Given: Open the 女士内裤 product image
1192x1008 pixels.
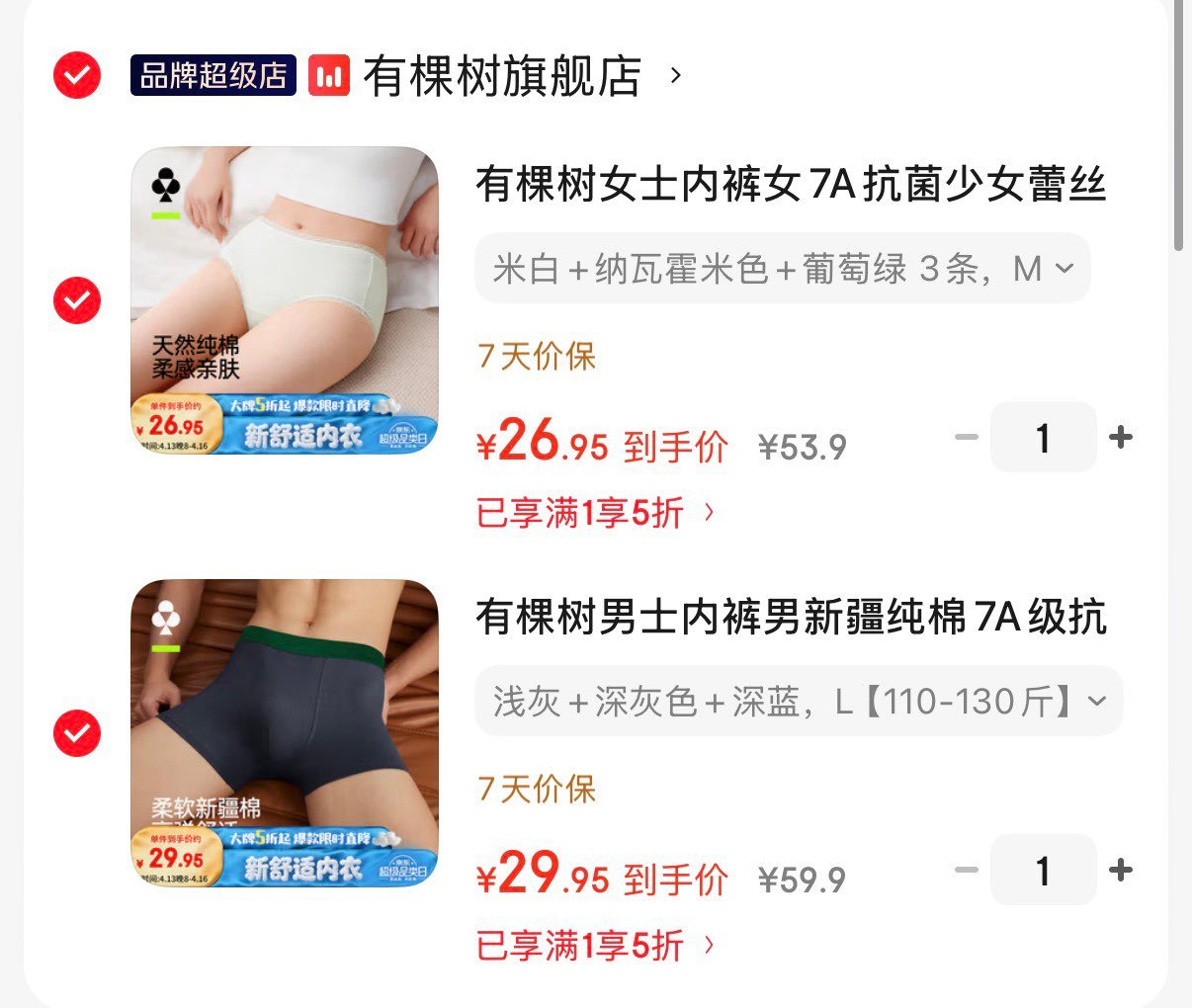Looking at the screenshot, I should click(285, 300).
